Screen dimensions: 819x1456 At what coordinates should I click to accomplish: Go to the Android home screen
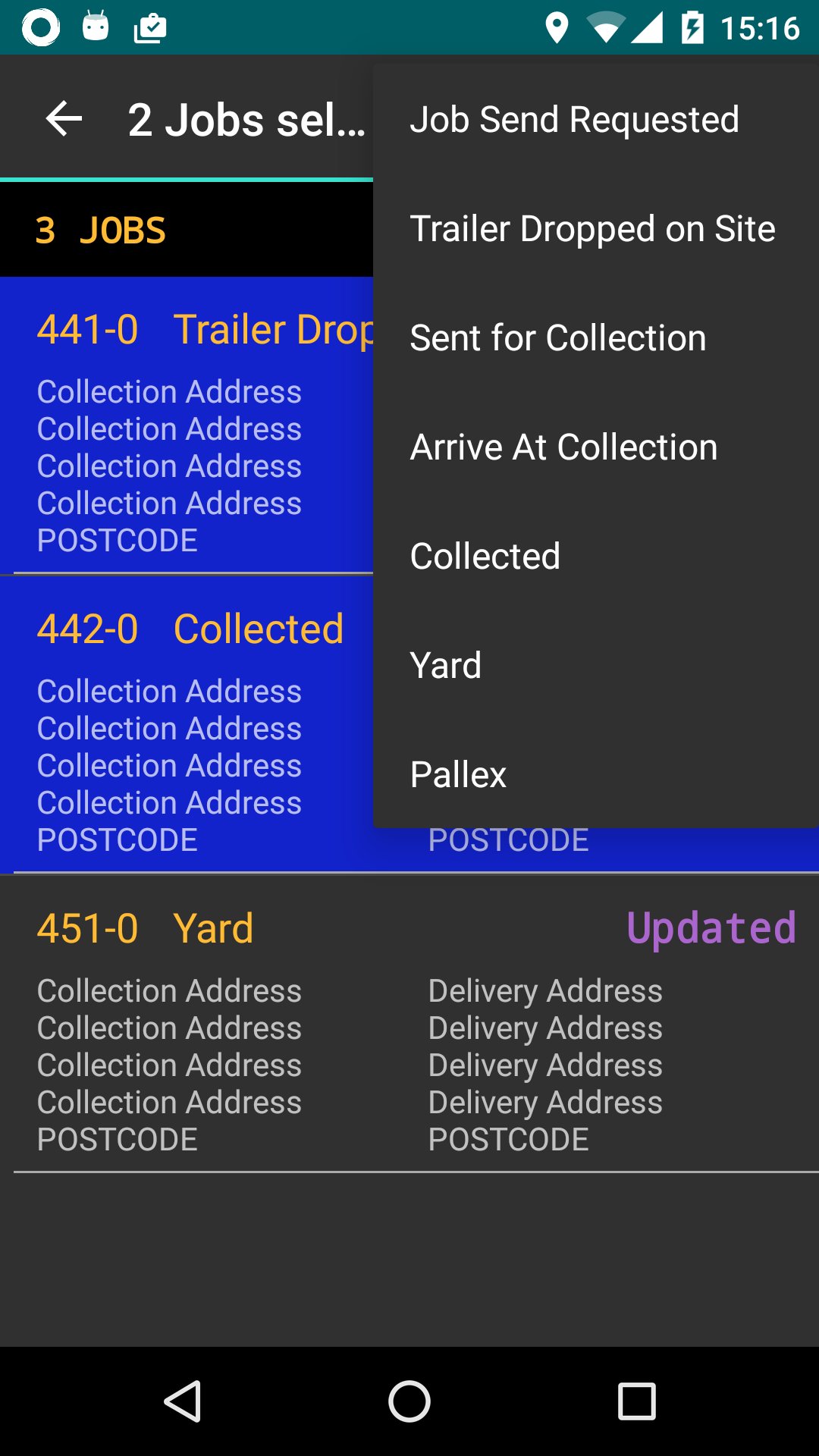(x=409, y=1401)
